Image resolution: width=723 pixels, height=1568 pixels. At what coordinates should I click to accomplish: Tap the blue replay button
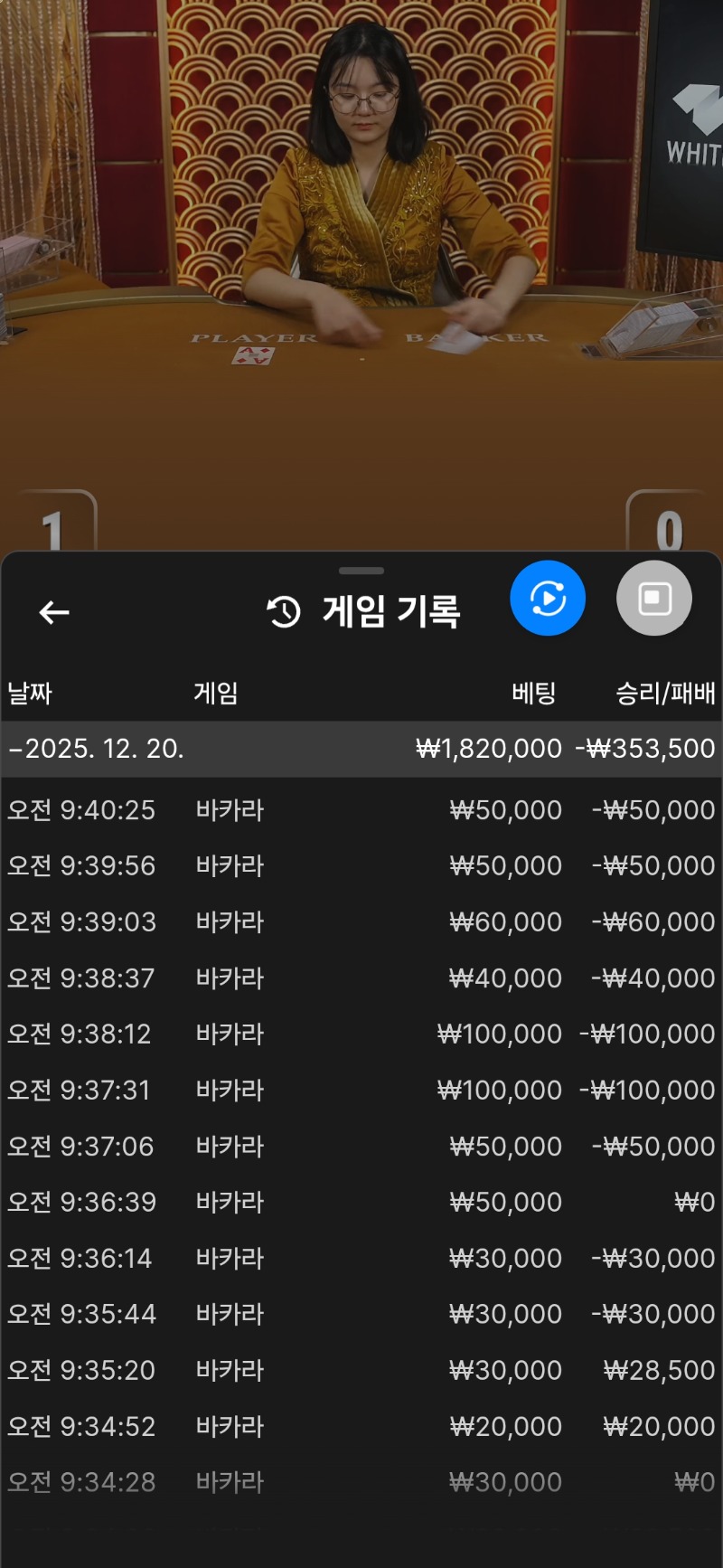click(x=548, y=599)
